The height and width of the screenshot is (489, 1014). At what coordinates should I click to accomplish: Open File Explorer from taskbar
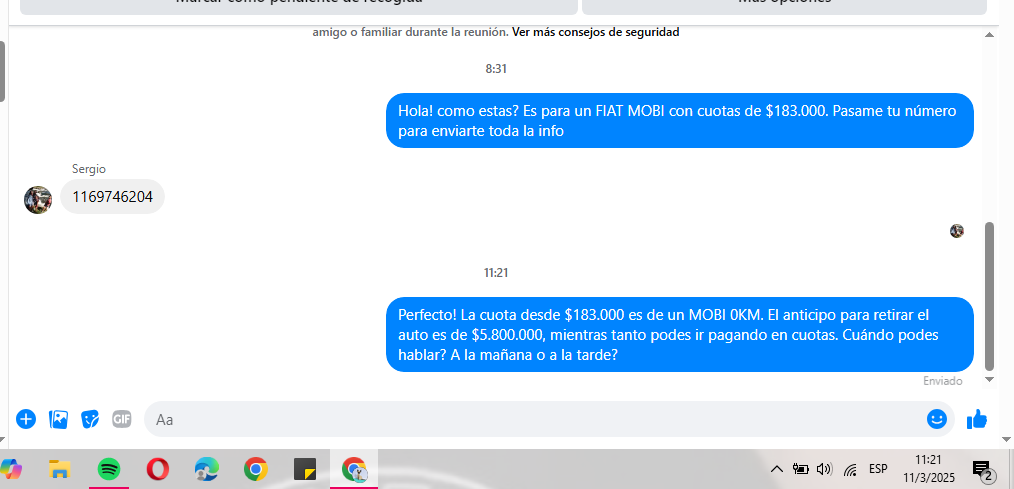pyautogui.click(x=59, y=468)
